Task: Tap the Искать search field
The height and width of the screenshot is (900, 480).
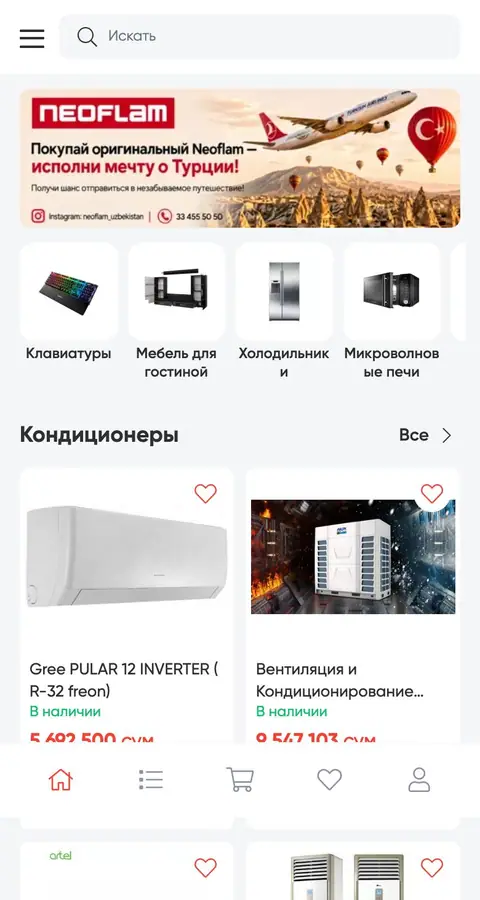Action: pyautogui.click(x=260, y=37)
